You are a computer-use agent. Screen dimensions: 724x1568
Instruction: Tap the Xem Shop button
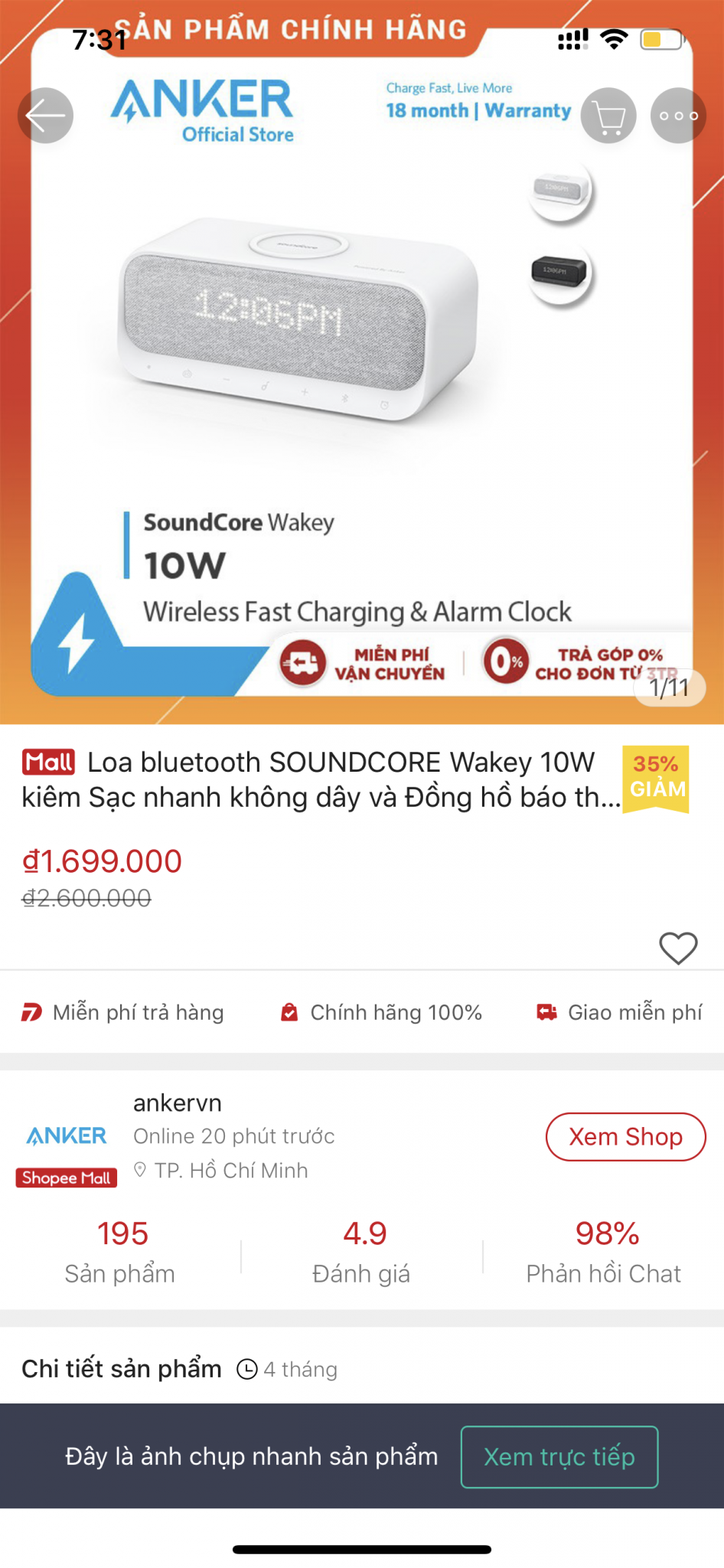[625, 1137]
